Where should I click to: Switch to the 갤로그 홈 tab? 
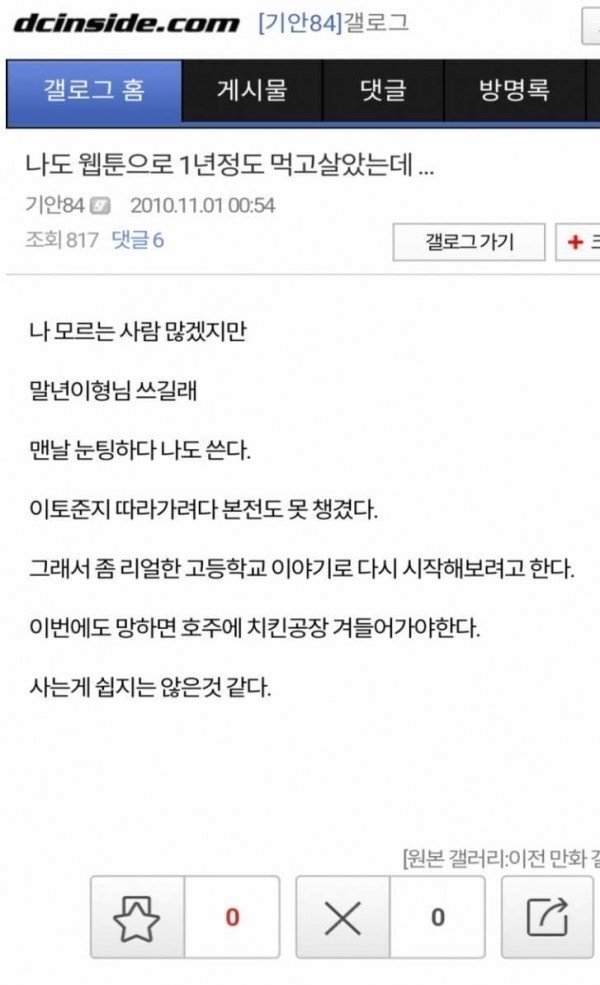pos(94,91)
